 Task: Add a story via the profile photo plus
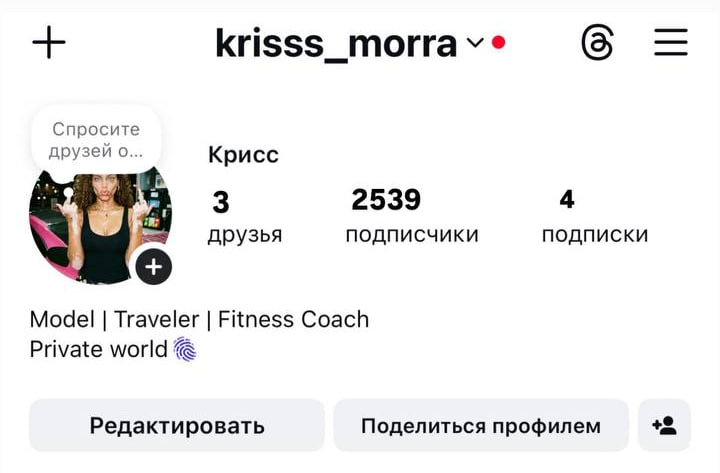154,267
